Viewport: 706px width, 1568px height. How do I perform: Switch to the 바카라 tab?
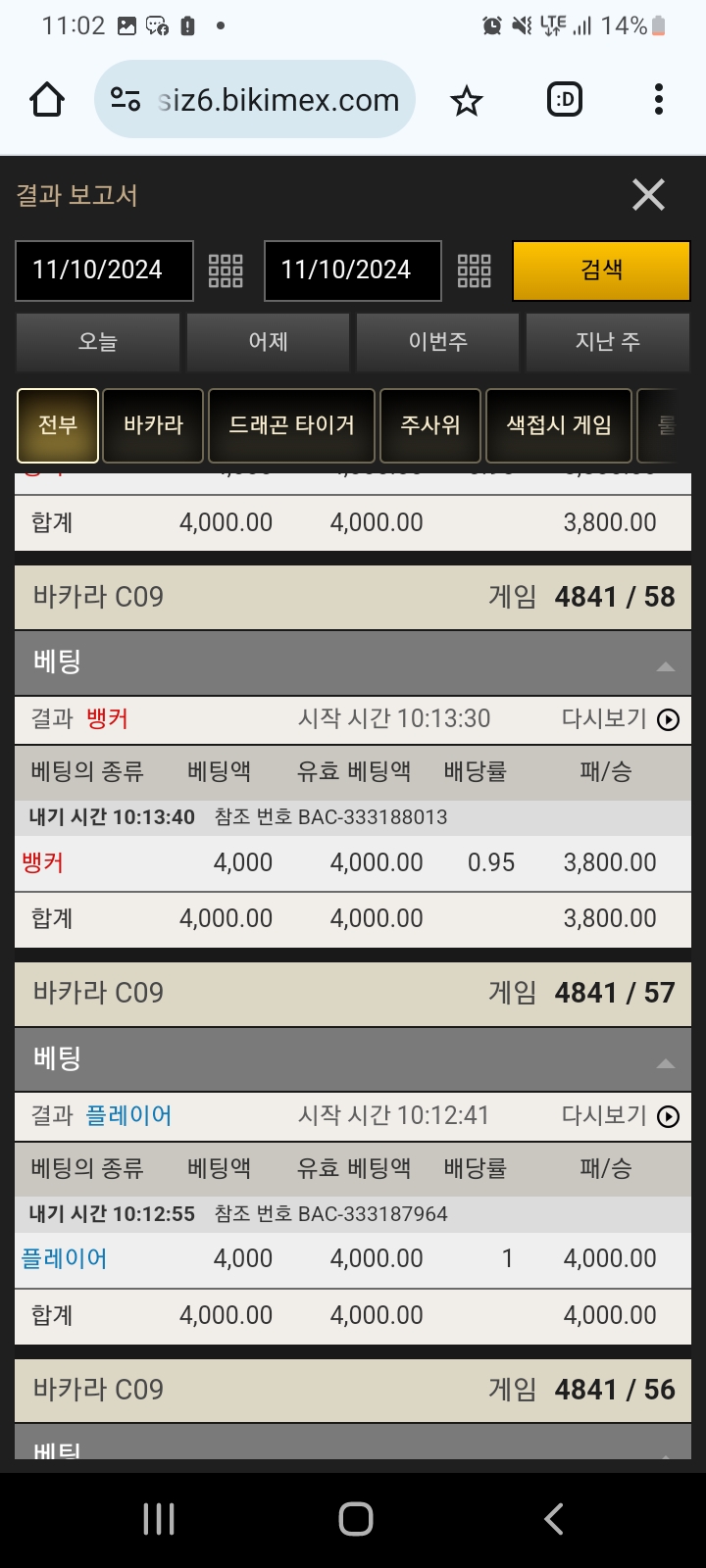tap(153, 425)
